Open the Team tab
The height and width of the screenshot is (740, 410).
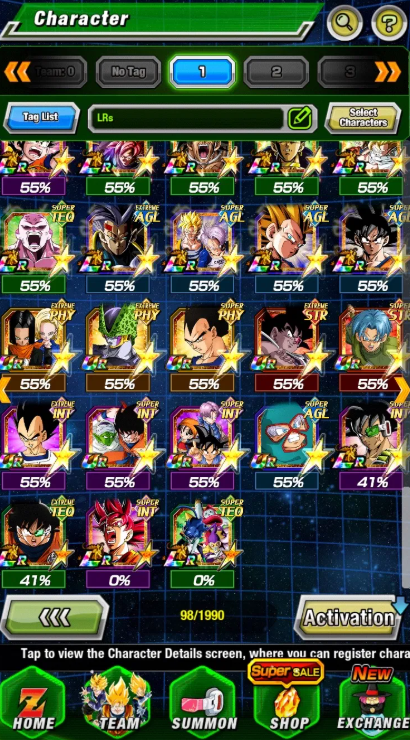(x=117, y=705)
